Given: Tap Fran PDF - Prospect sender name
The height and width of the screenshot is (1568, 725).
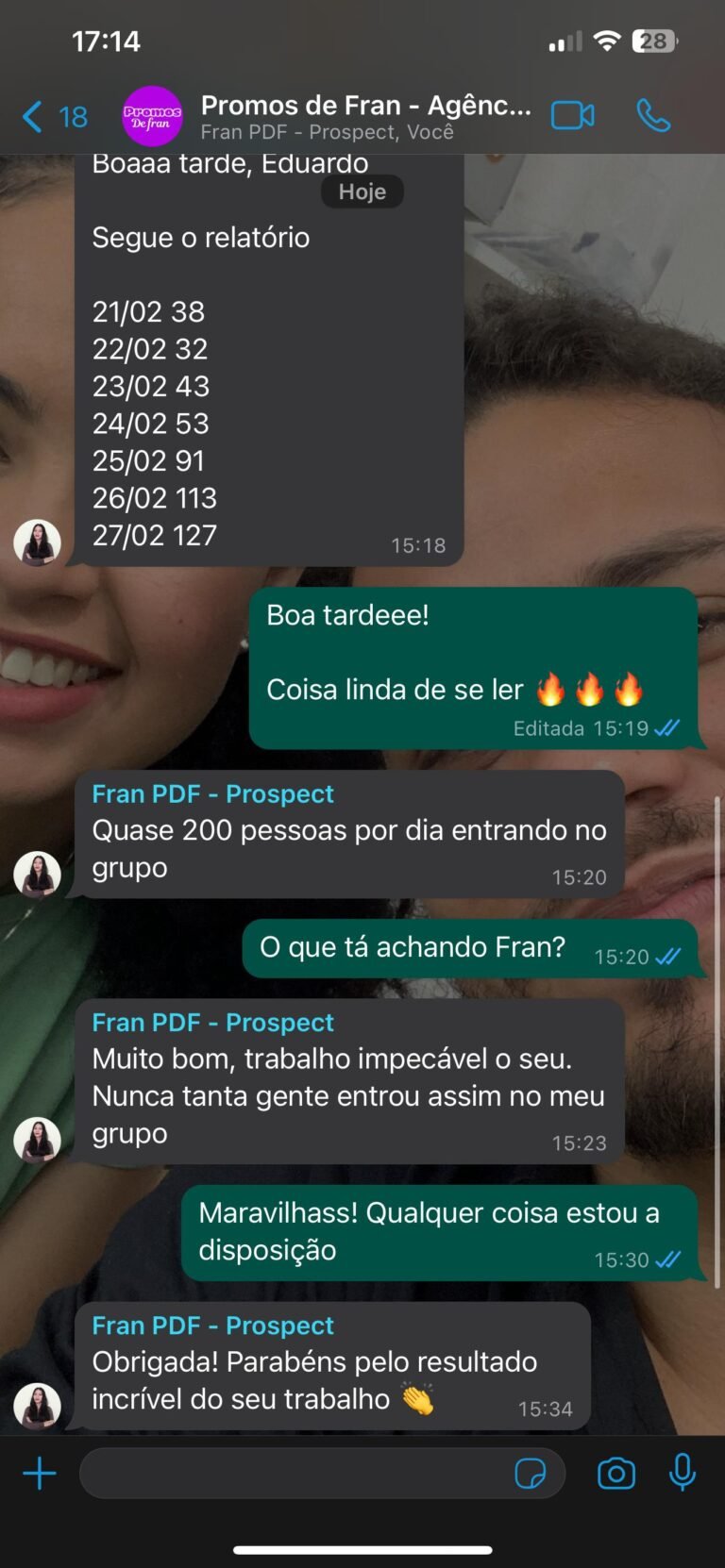Looking at the screenshot, I should (x=211, y=793).
